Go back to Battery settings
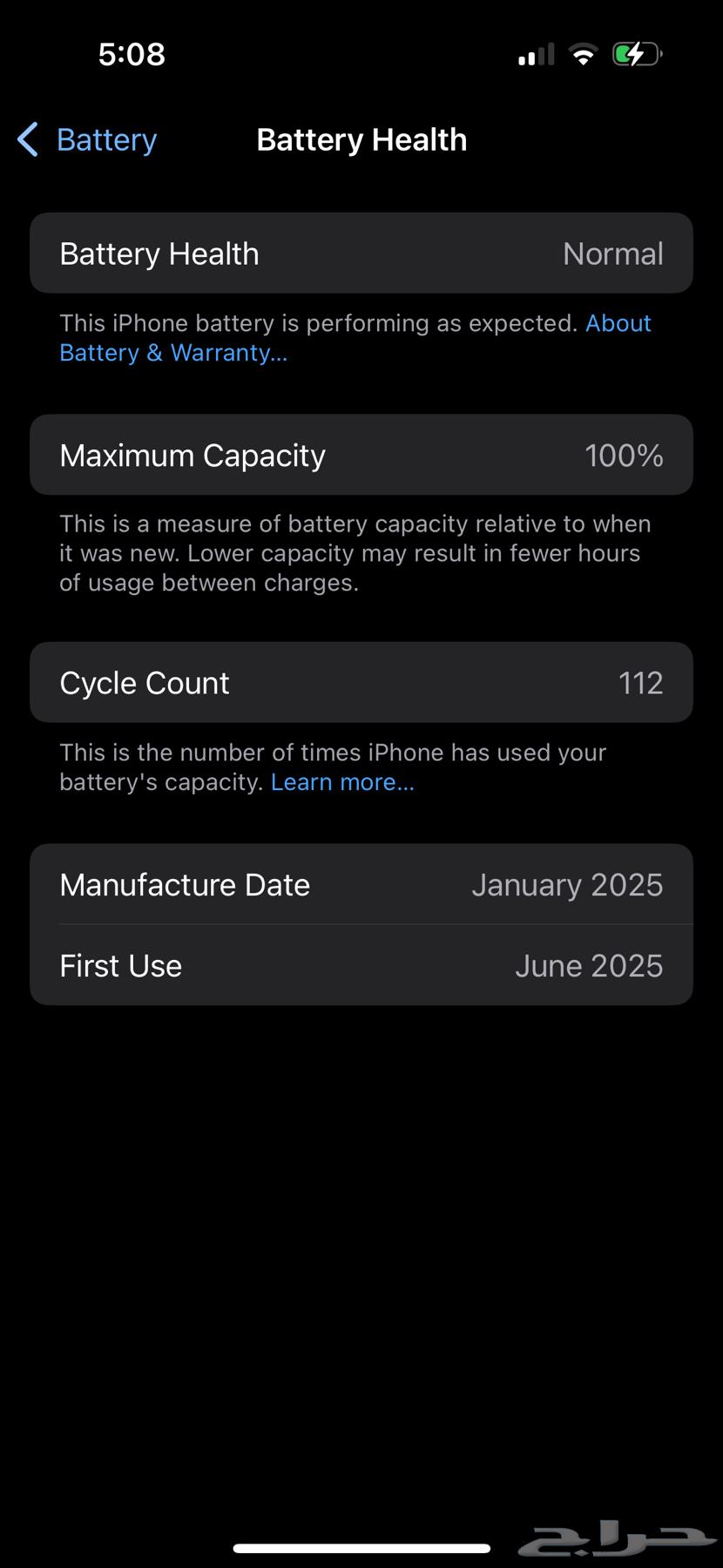Screen dimensions: 723x1568 click(x=87, y=140)
